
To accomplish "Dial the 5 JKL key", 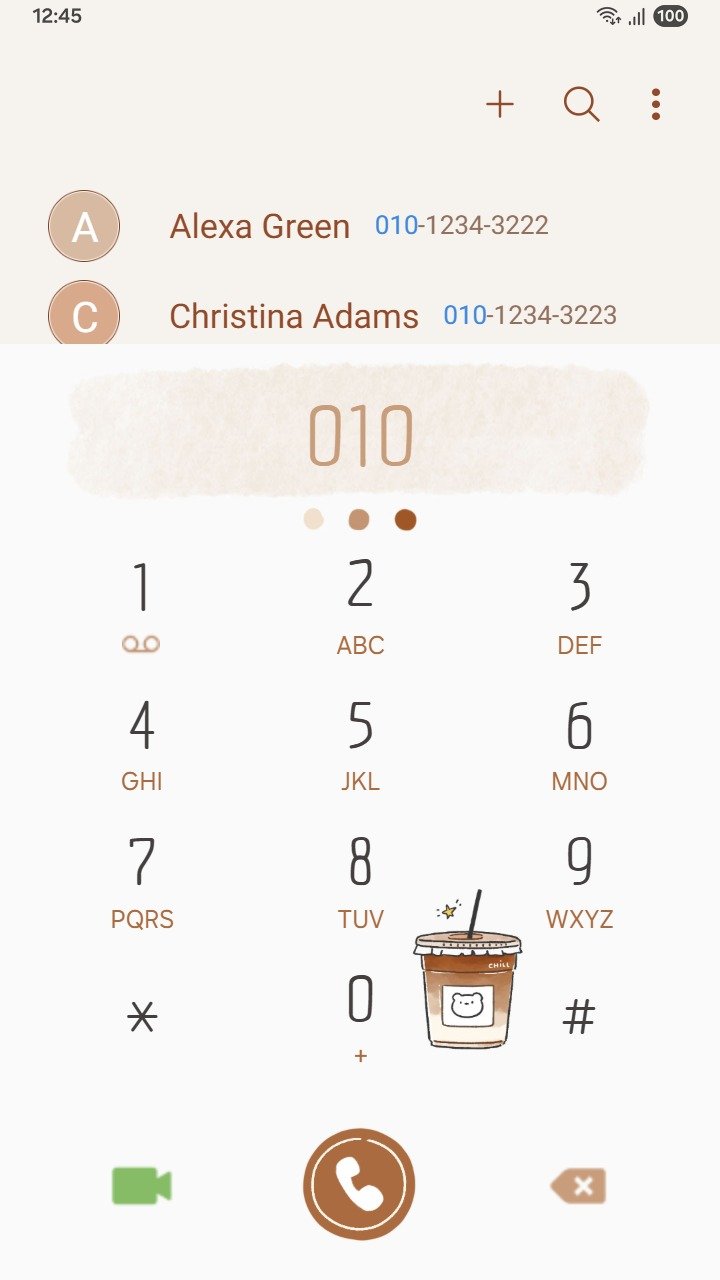I will pos(360,743).
